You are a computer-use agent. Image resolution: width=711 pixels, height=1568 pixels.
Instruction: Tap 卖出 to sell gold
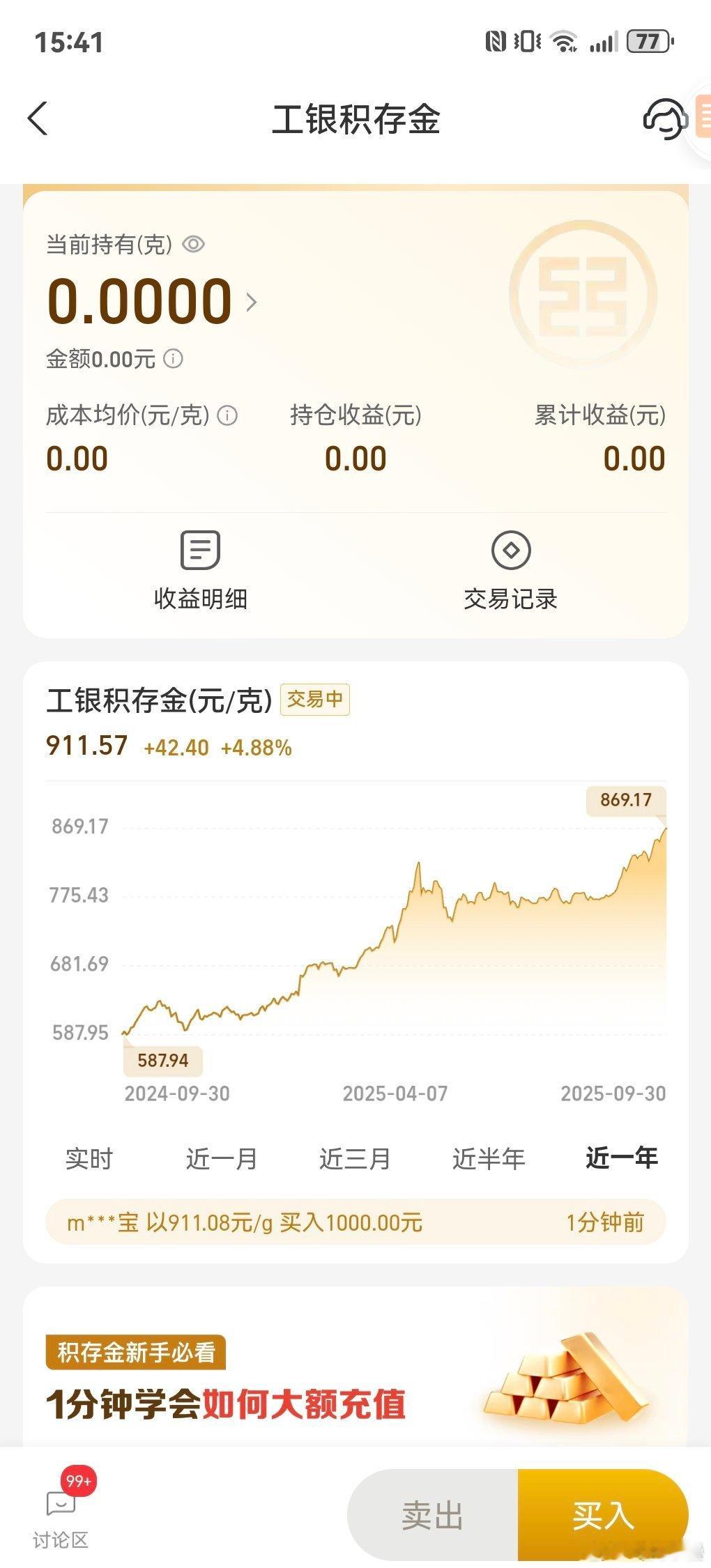tap(433, 1515)
